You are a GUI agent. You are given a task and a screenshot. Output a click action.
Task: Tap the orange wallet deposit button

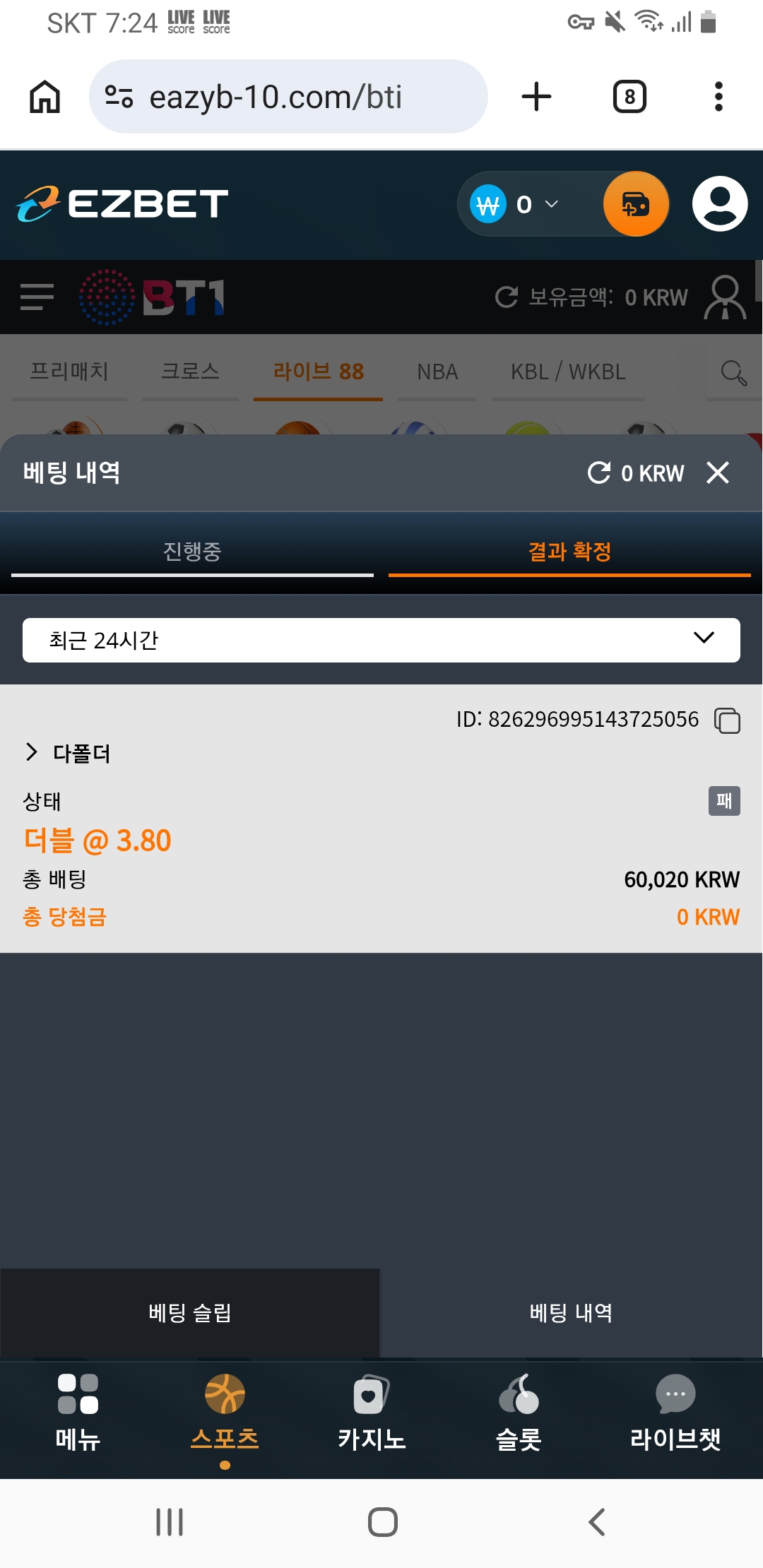[636, 204]
